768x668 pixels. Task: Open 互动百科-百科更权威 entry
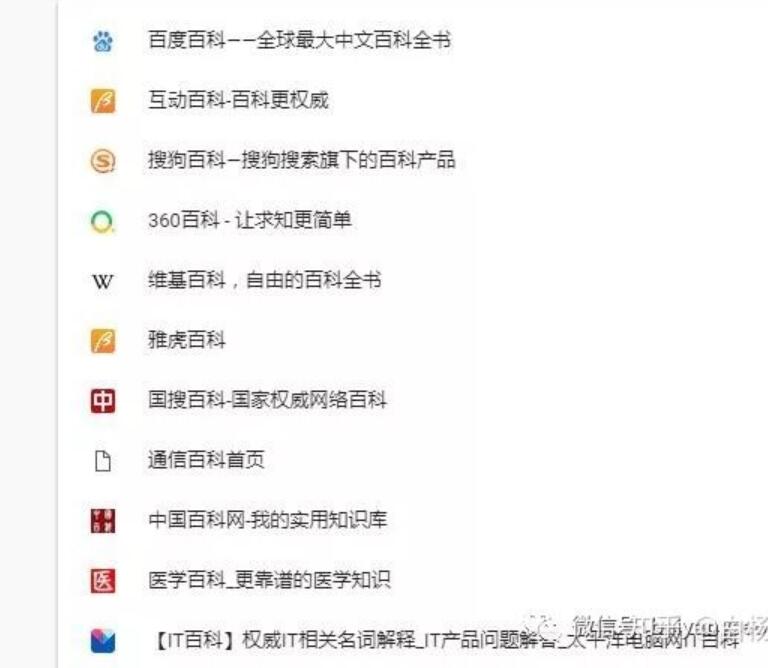[238, 101]
